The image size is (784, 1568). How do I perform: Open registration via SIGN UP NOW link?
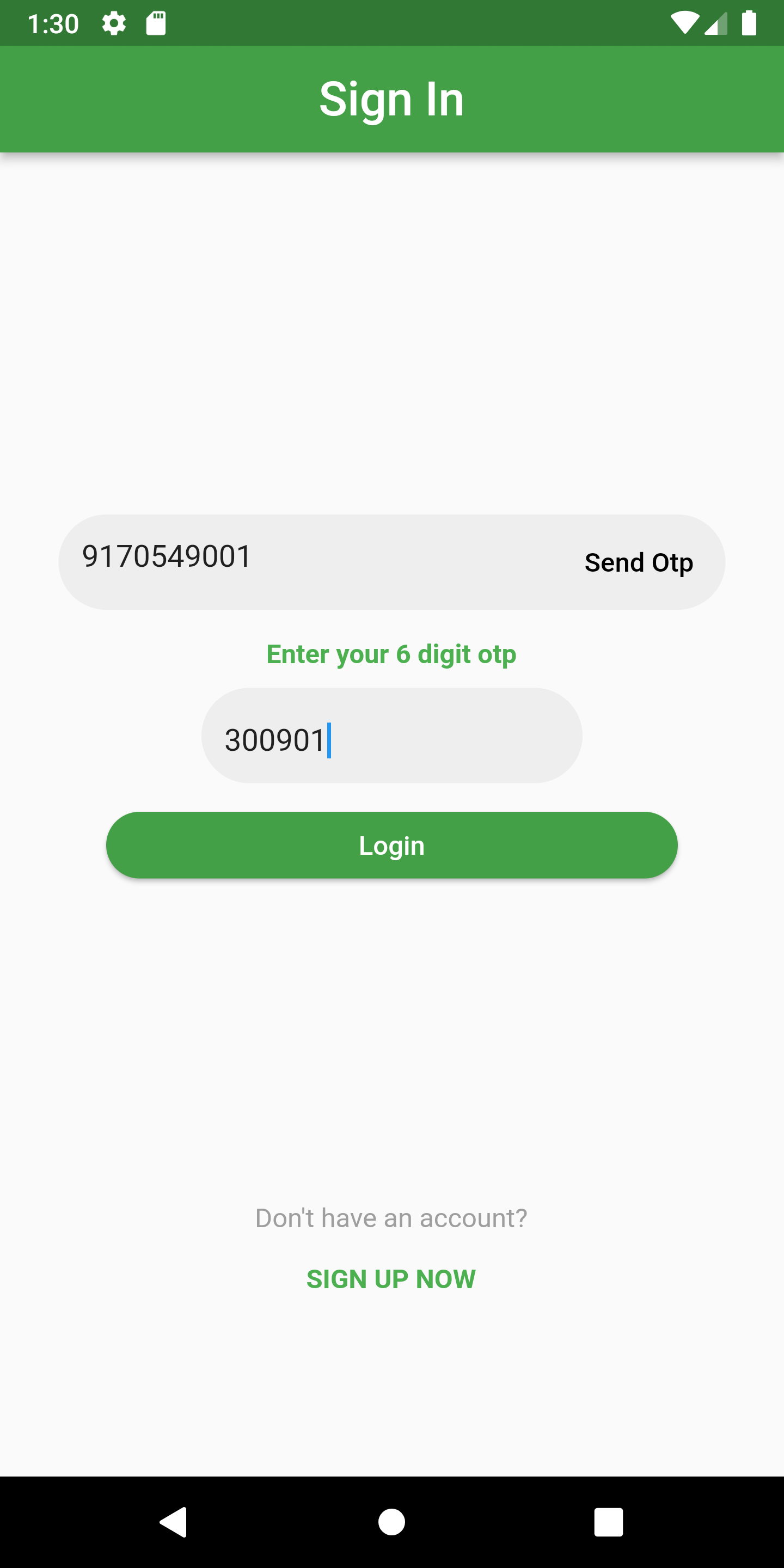391,1278
